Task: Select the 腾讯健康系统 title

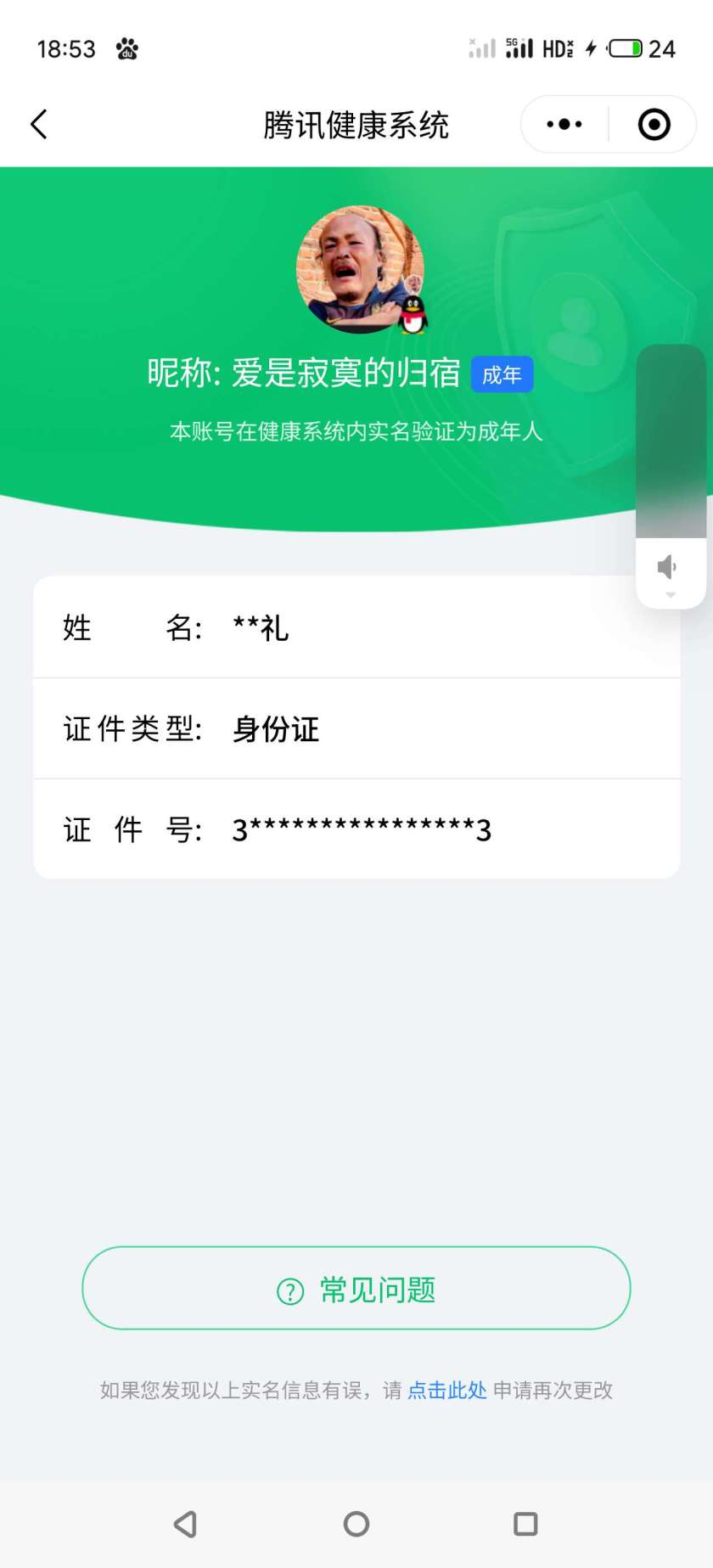Action: tap(356, 123)
